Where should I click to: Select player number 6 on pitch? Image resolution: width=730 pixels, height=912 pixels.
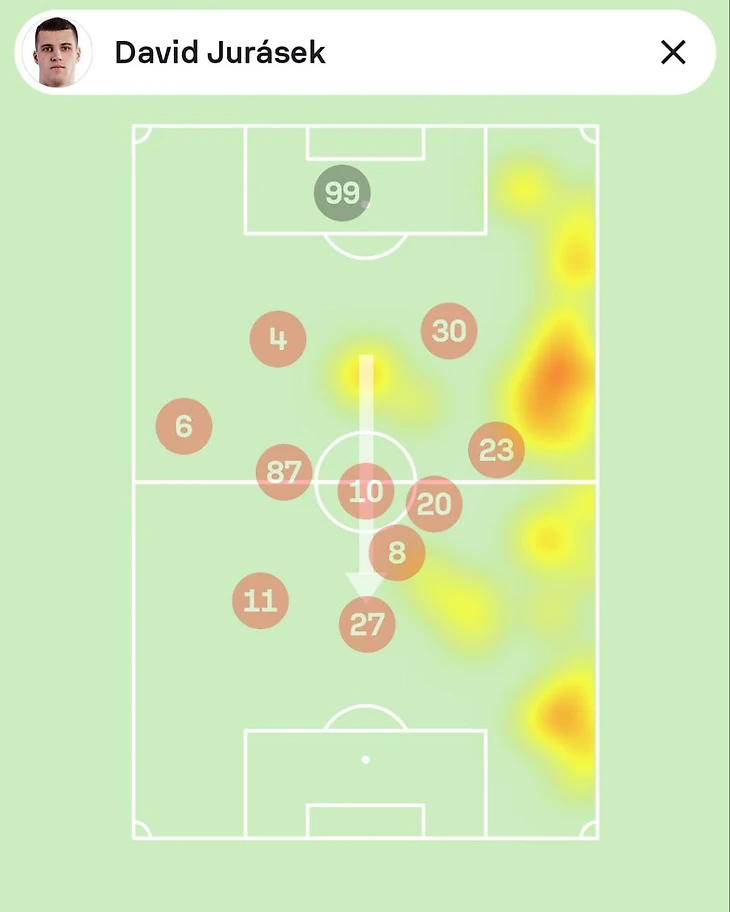[x=184, y=427]
